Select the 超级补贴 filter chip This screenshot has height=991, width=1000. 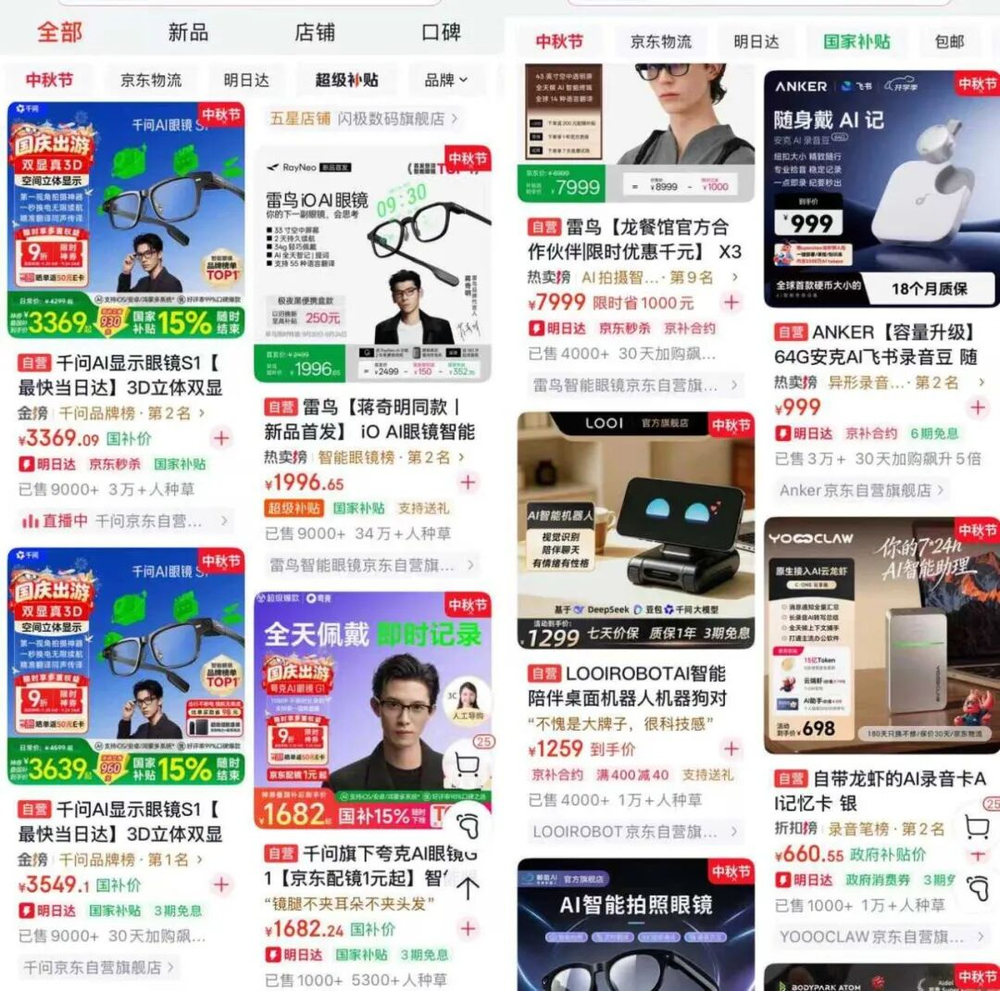(347, 80)
